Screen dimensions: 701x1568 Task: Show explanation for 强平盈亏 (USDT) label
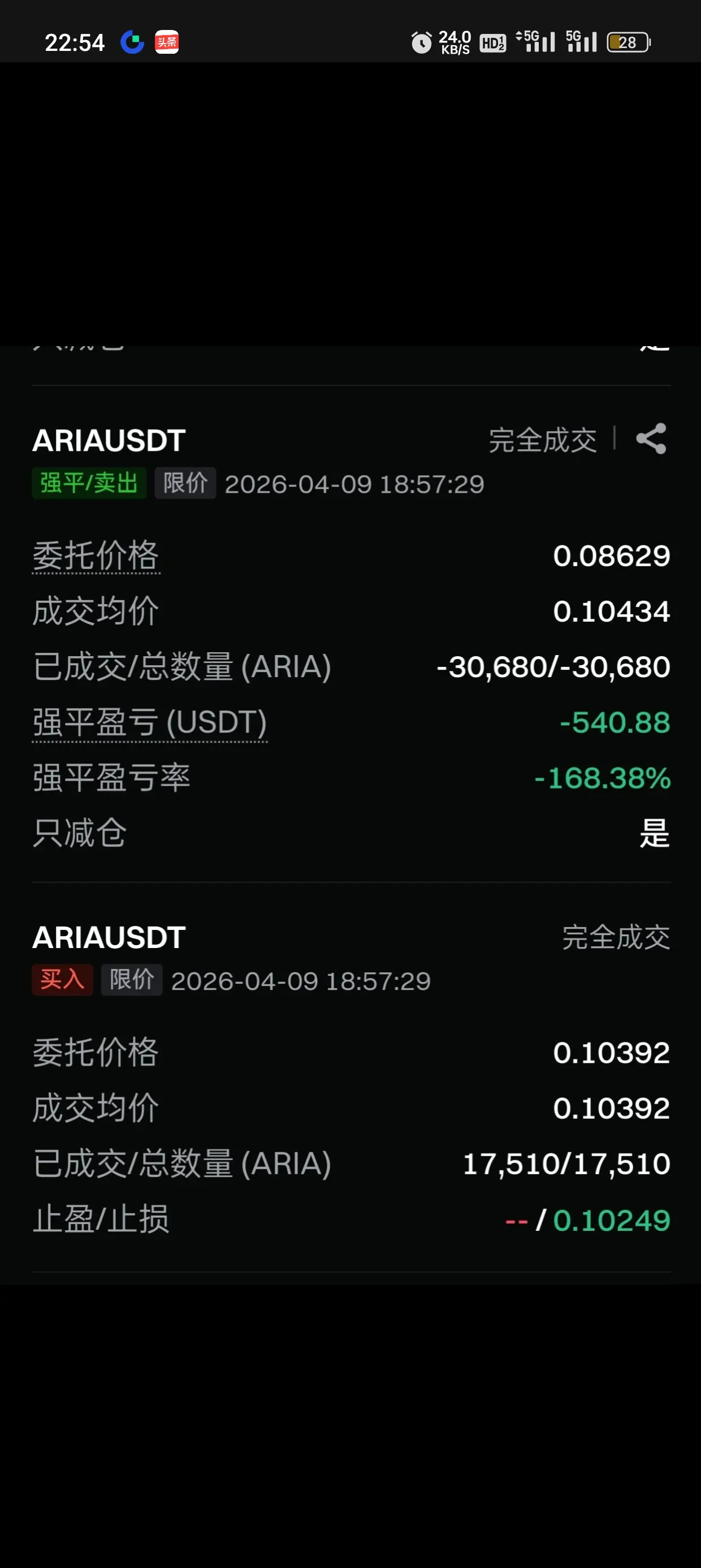point(150,722)
